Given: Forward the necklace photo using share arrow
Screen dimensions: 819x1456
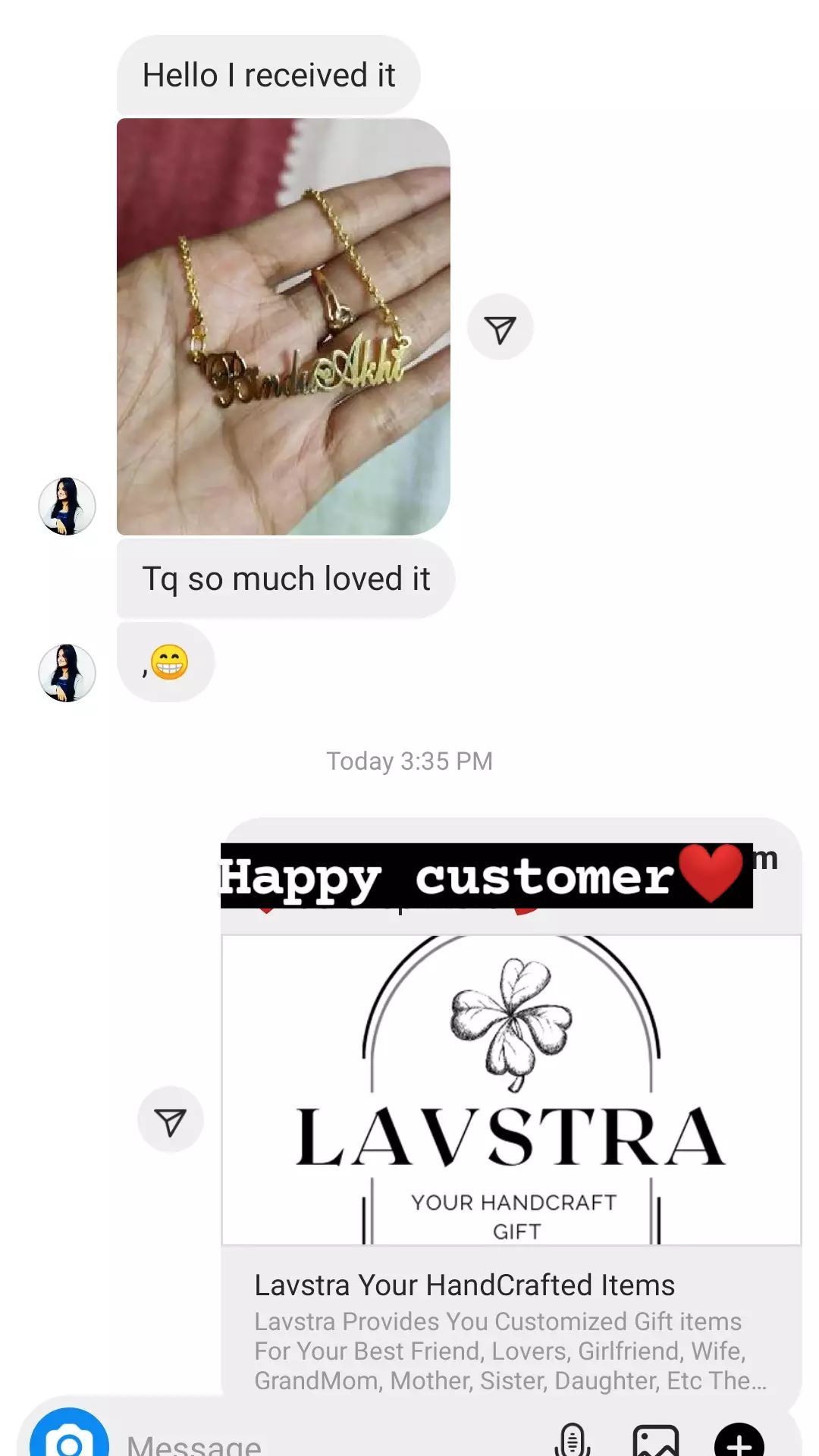Looking at the screenshot, I should pyautogui.click(x=500, y=328).
